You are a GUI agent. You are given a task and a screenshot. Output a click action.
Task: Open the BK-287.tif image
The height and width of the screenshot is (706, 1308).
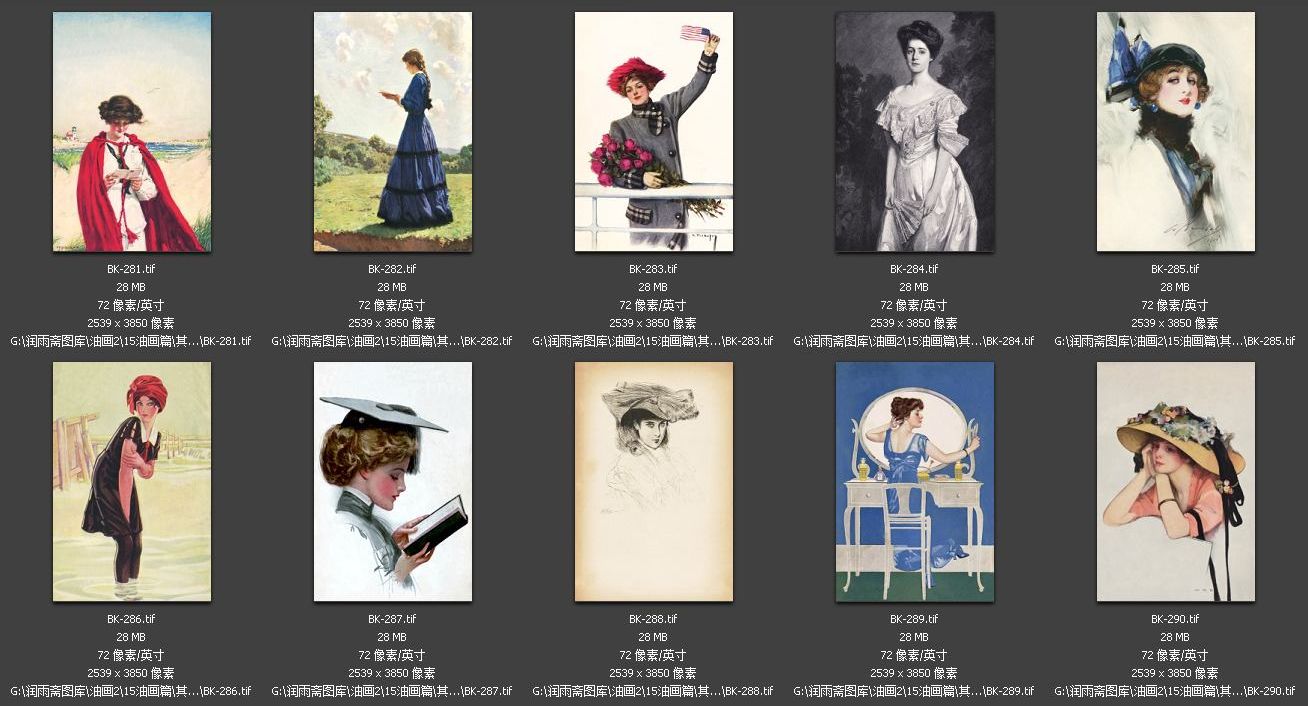click(393, 482)
